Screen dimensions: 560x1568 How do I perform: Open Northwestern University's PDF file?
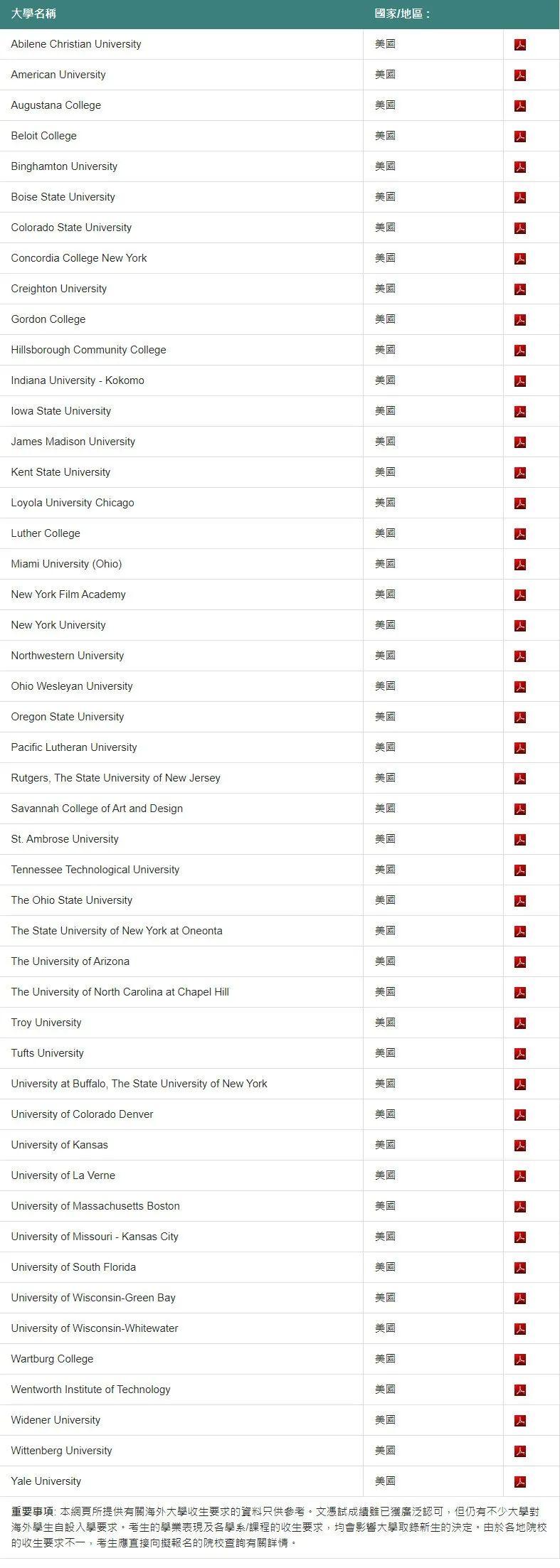click(520, 656)
